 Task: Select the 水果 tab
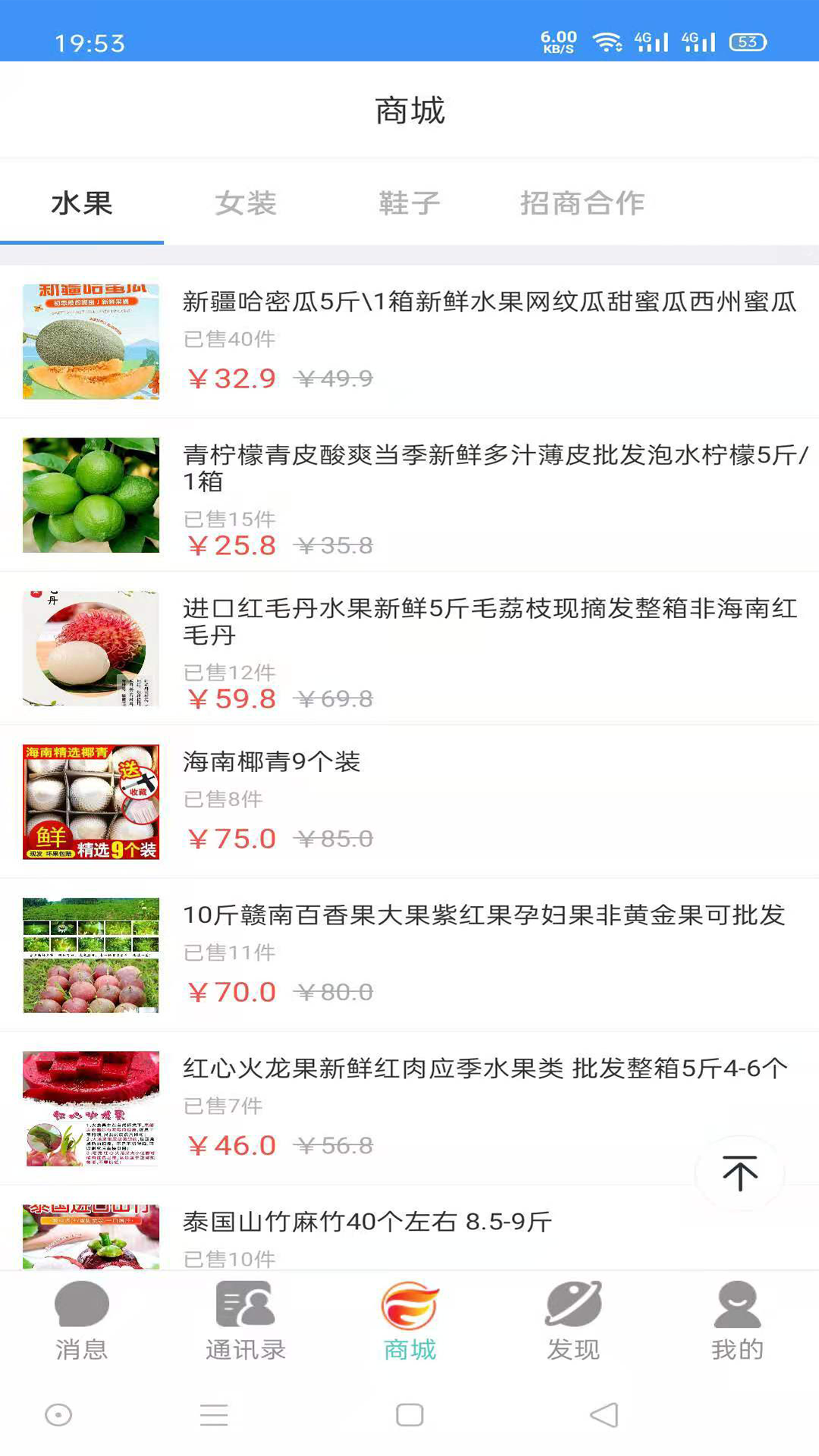coord(82,203)
